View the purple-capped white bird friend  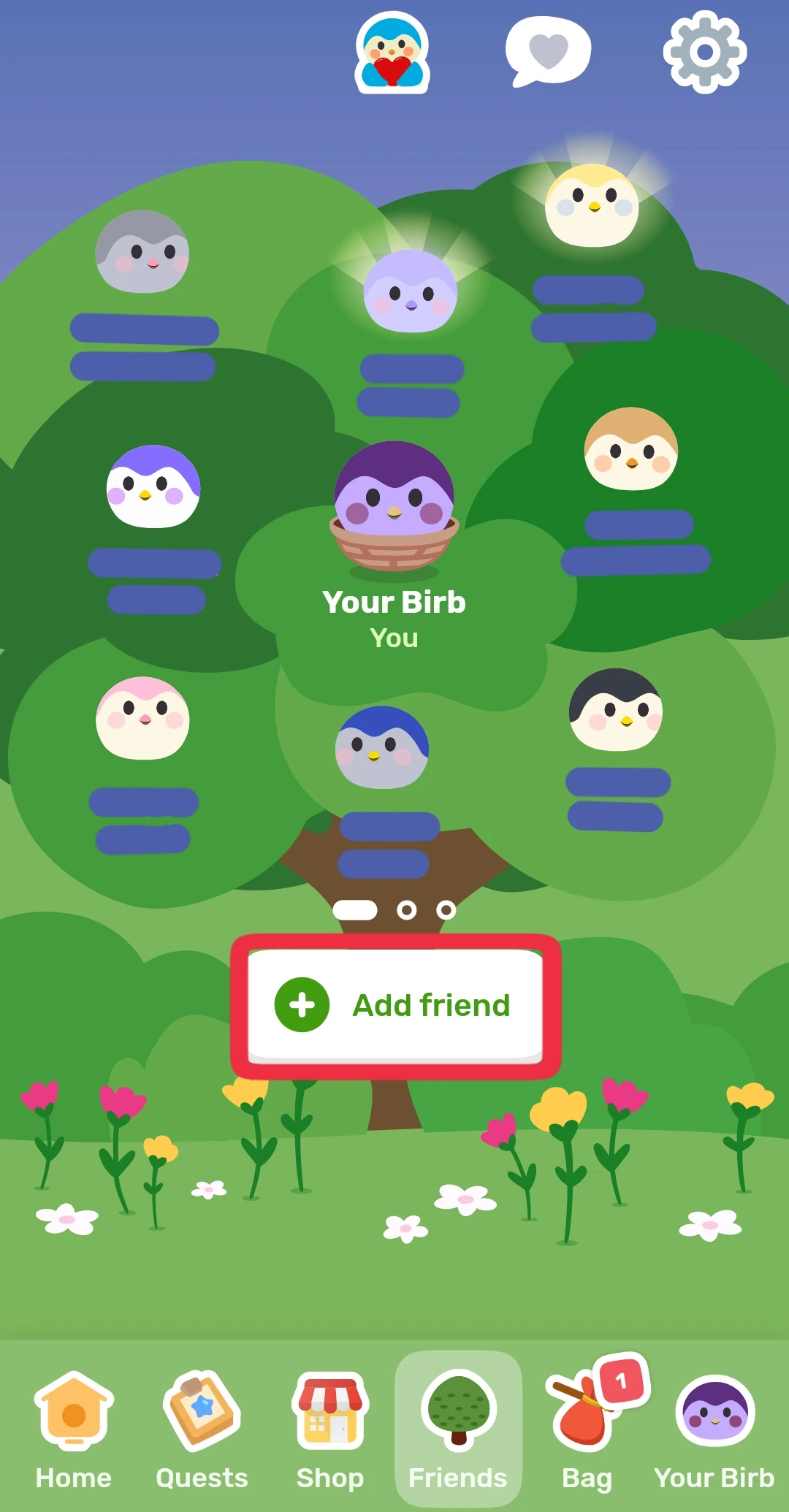153,486
